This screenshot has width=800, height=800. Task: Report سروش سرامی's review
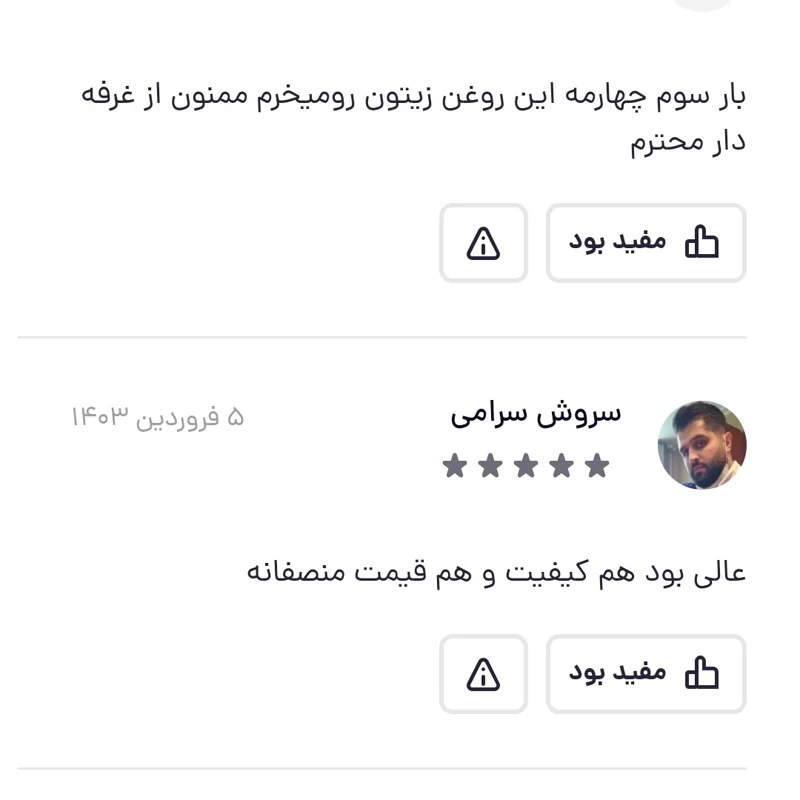483,674
